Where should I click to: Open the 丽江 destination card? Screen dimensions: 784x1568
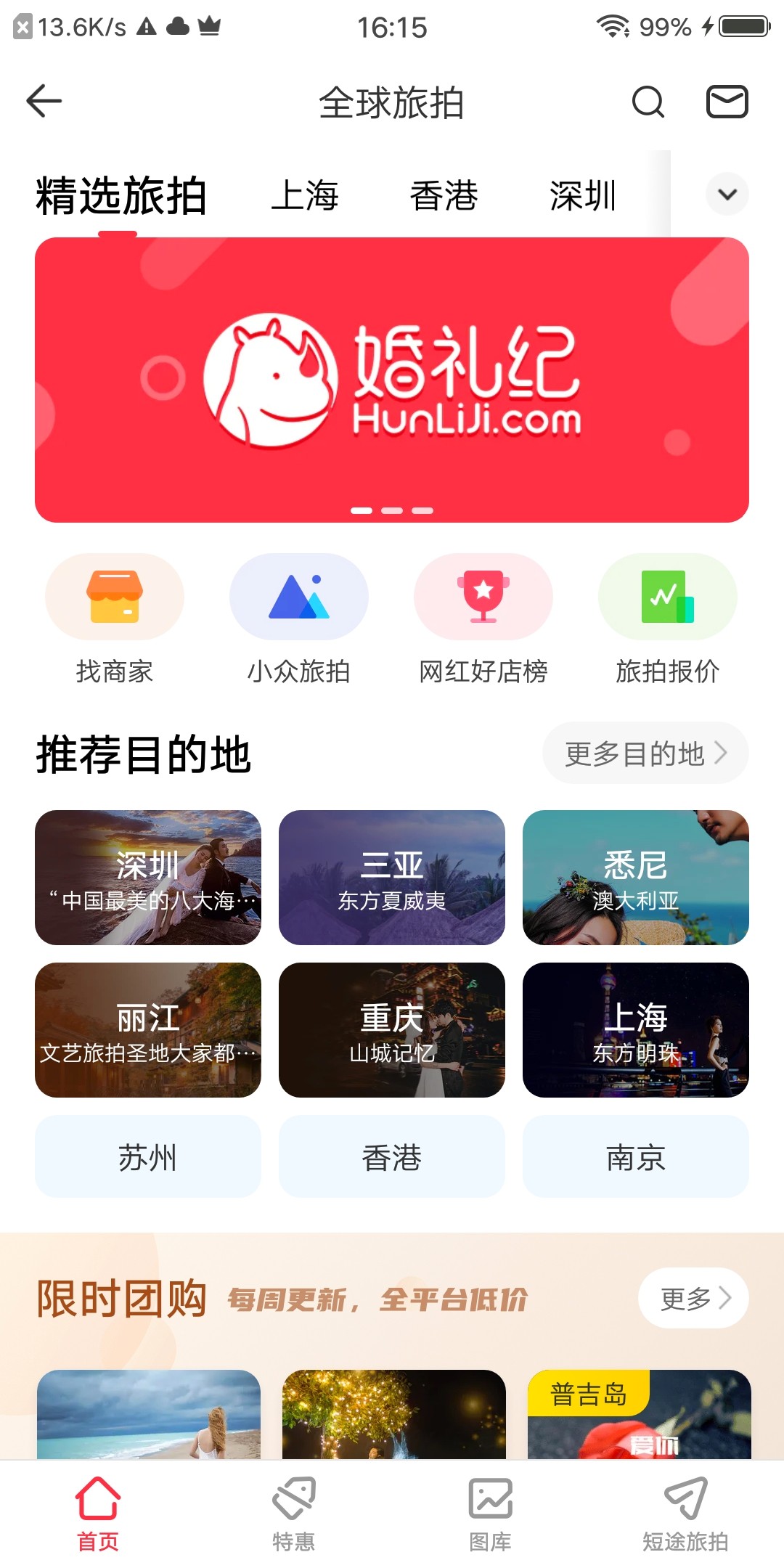pos(148,1030)
